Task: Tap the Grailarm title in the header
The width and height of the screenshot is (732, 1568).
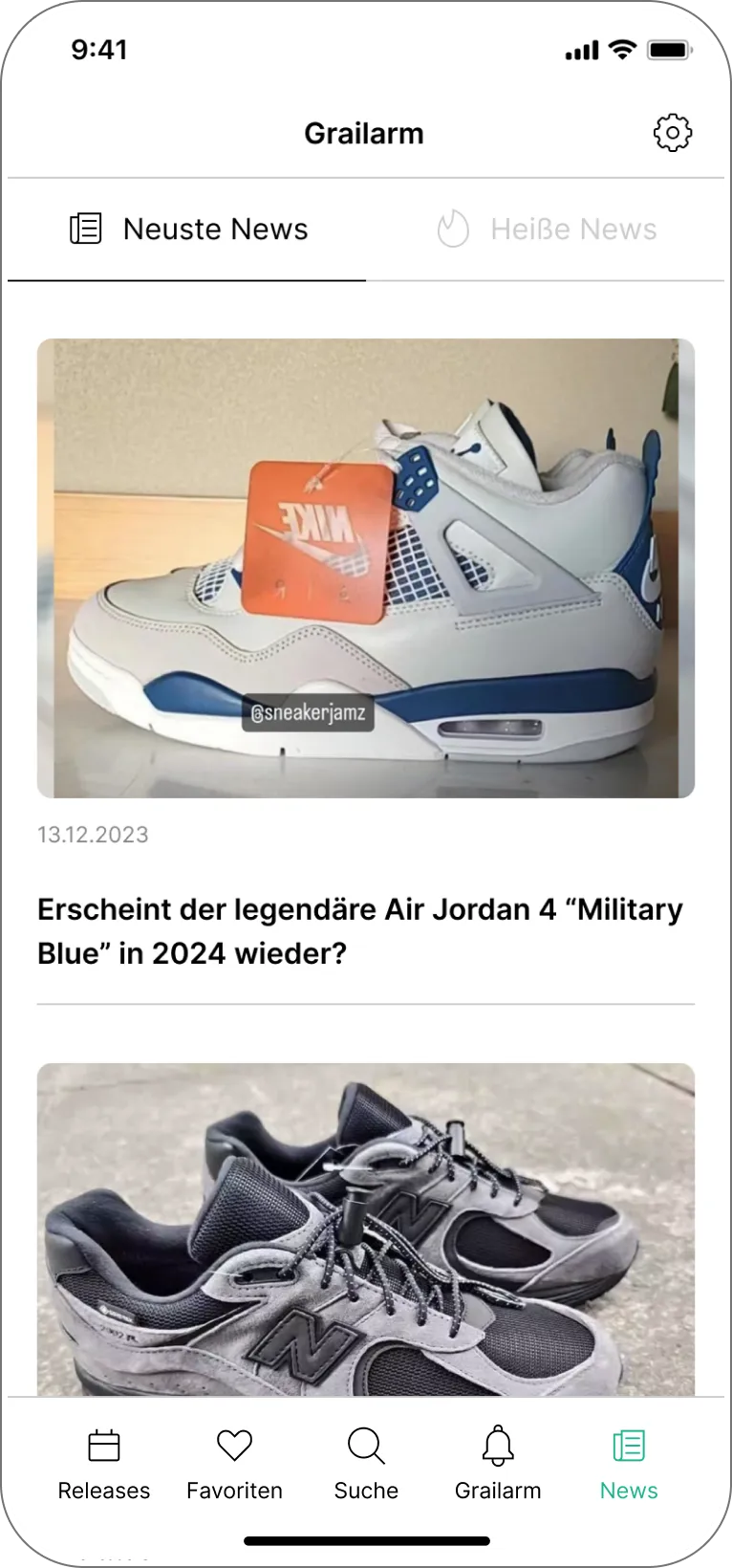Action: tap(364, 133)
